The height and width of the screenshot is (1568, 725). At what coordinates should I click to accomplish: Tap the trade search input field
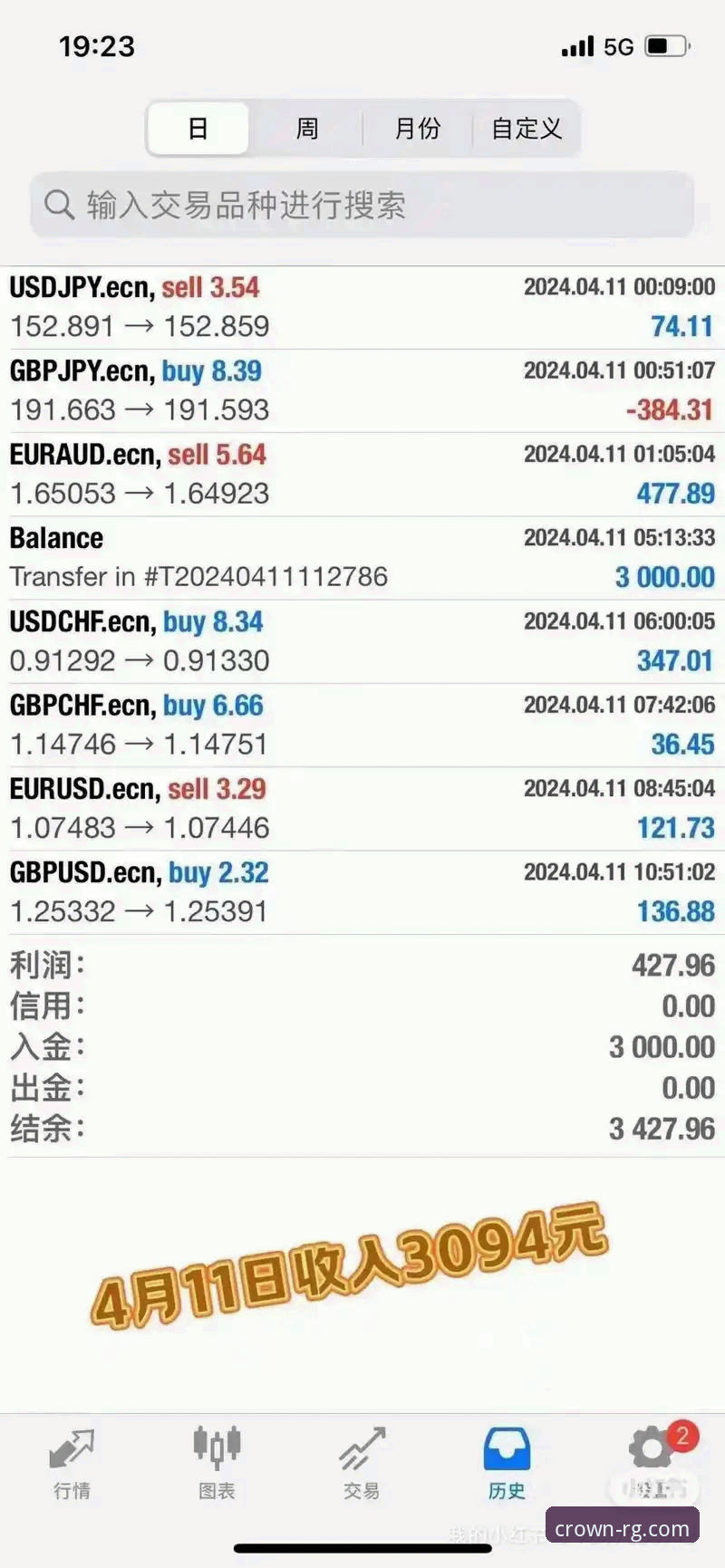[362, 206]
